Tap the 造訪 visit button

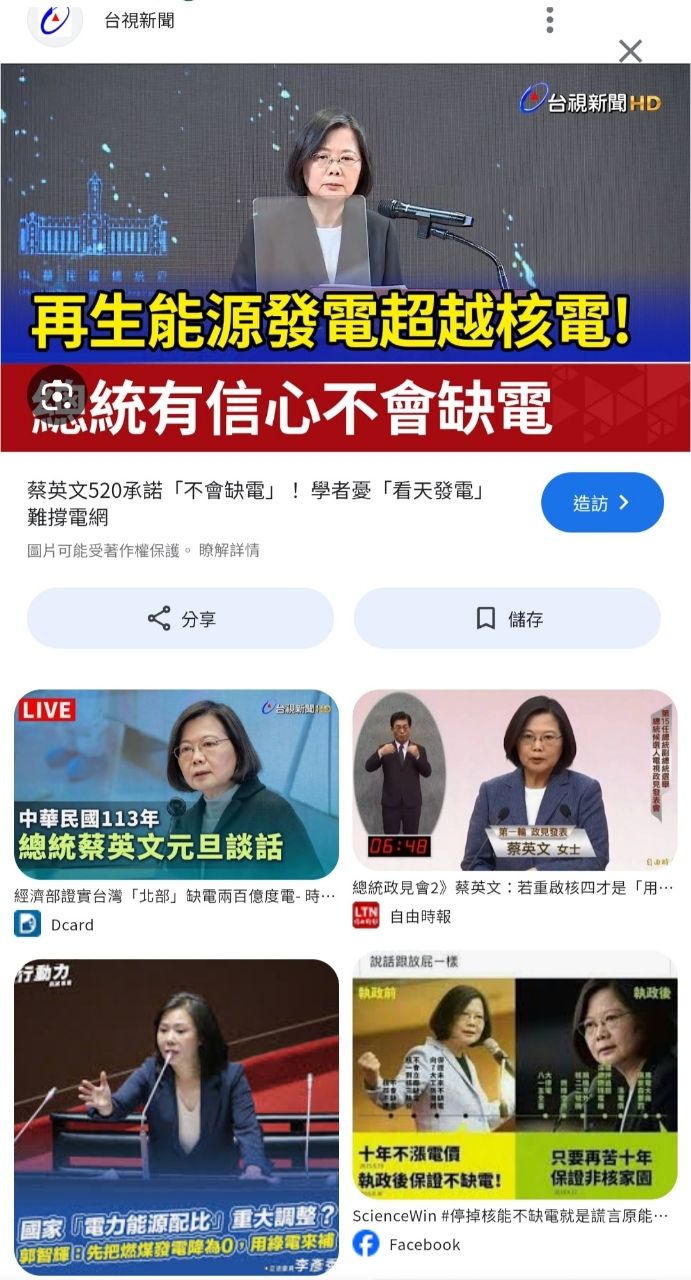coord(602,503)
